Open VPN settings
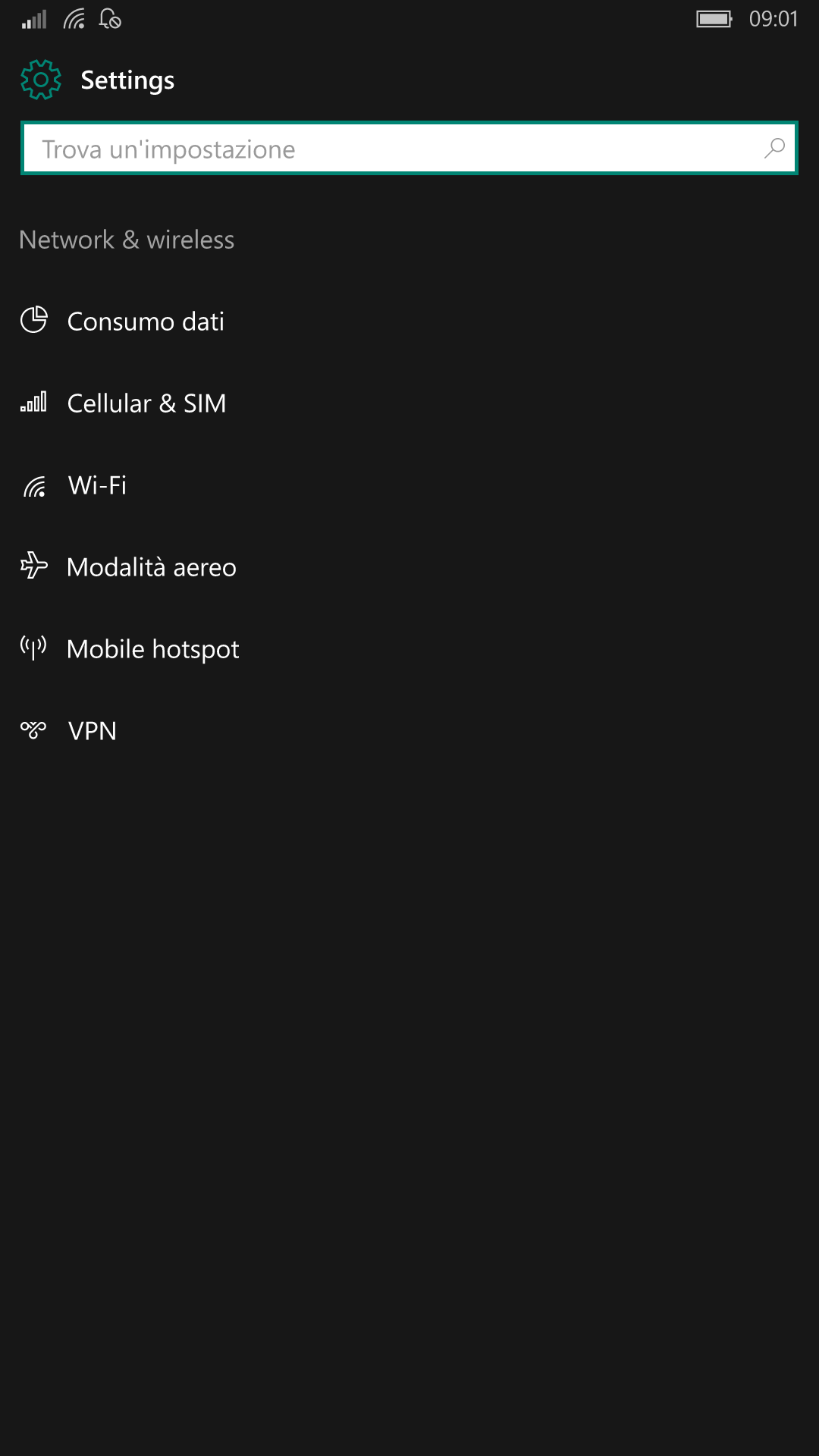Image resolution: width=819 pixels, height=1456 pixels. click(x=409, y=730)
